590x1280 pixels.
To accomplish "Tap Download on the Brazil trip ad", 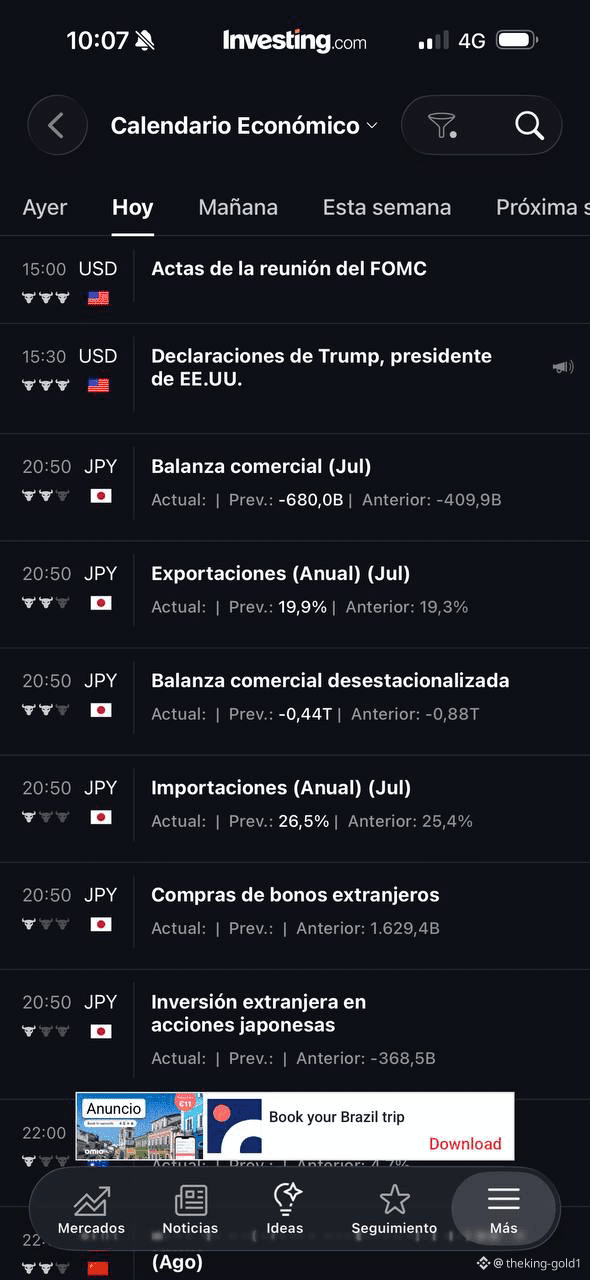I will pos(465,1144).
